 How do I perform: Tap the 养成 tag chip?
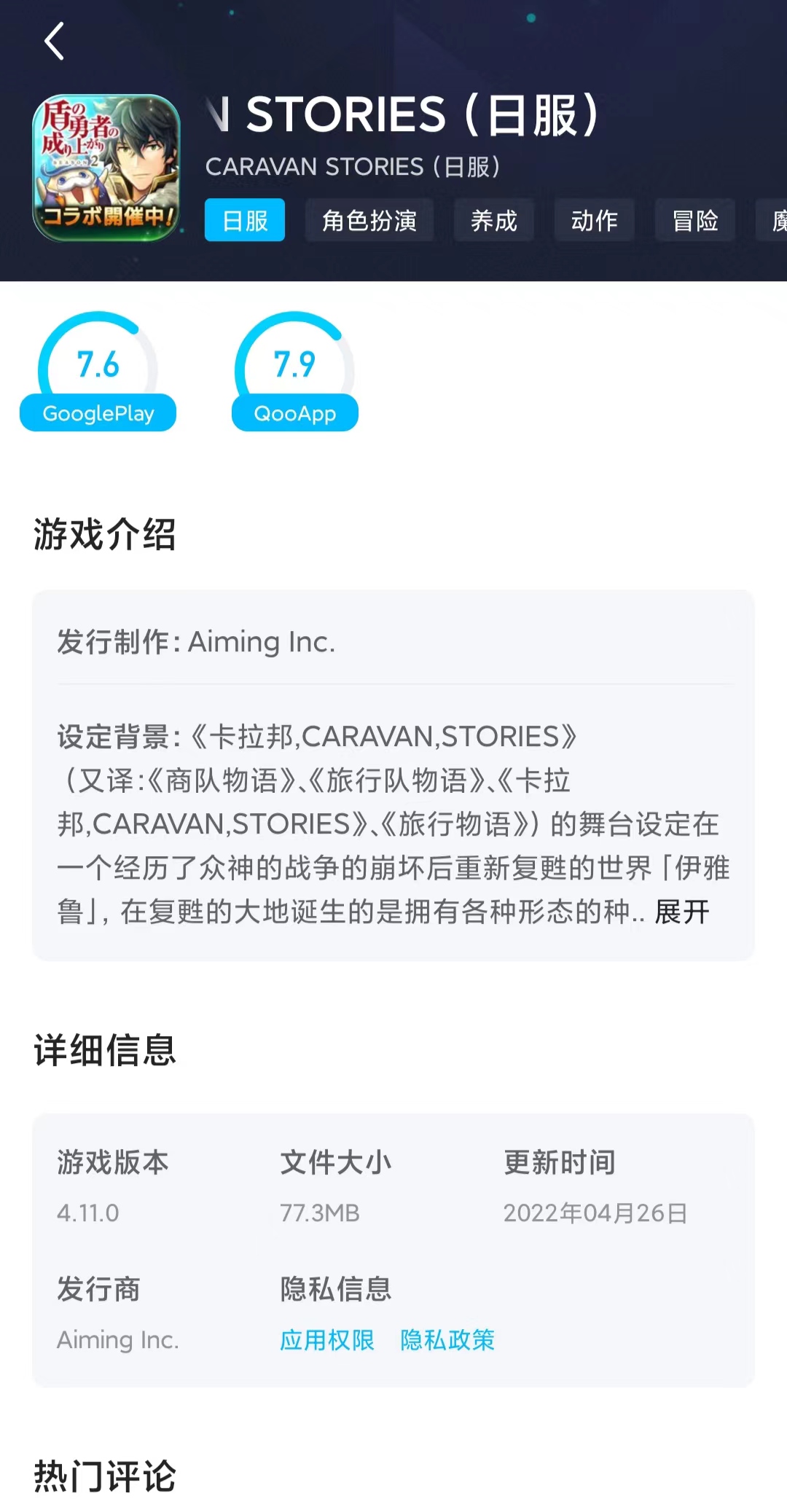[x=493, y=220]
